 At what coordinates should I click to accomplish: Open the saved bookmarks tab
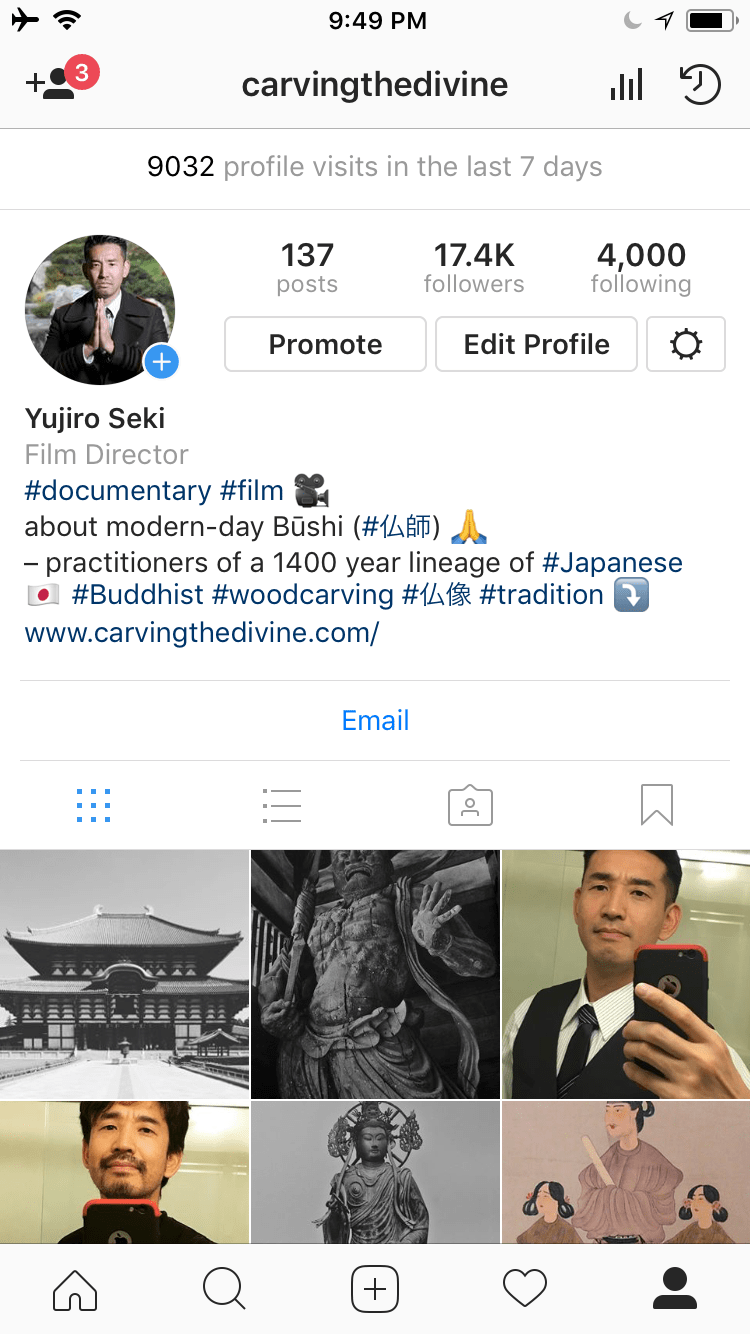coord(656,805)
